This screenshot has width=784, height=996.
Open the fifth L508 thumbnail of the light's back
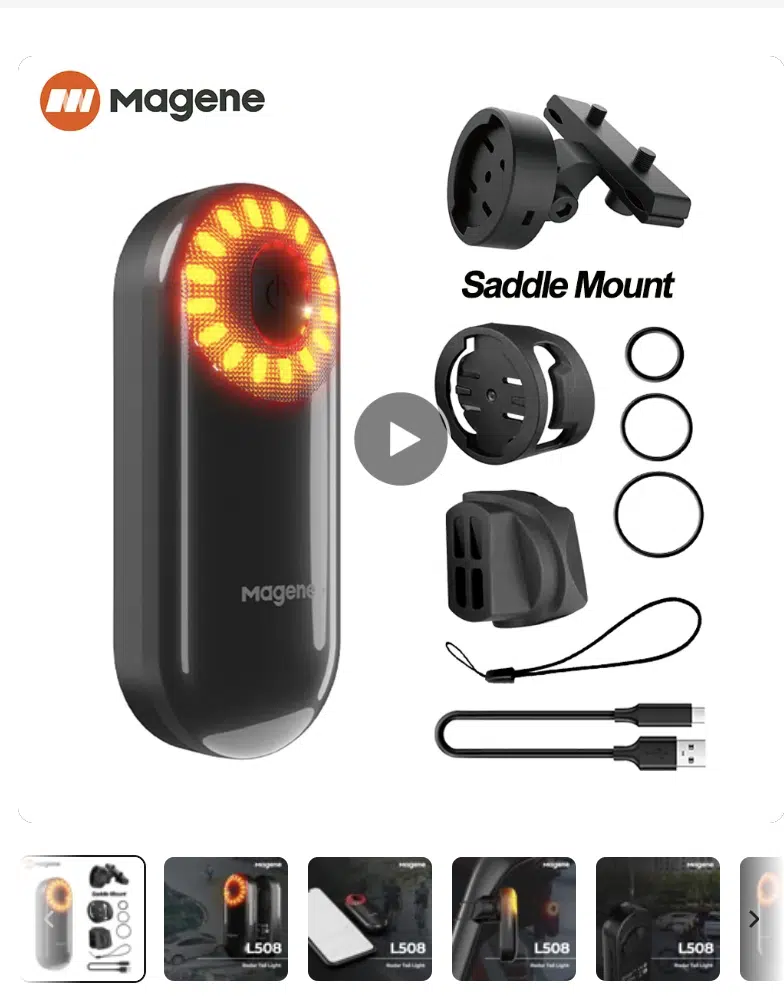[x=657, y=918]
